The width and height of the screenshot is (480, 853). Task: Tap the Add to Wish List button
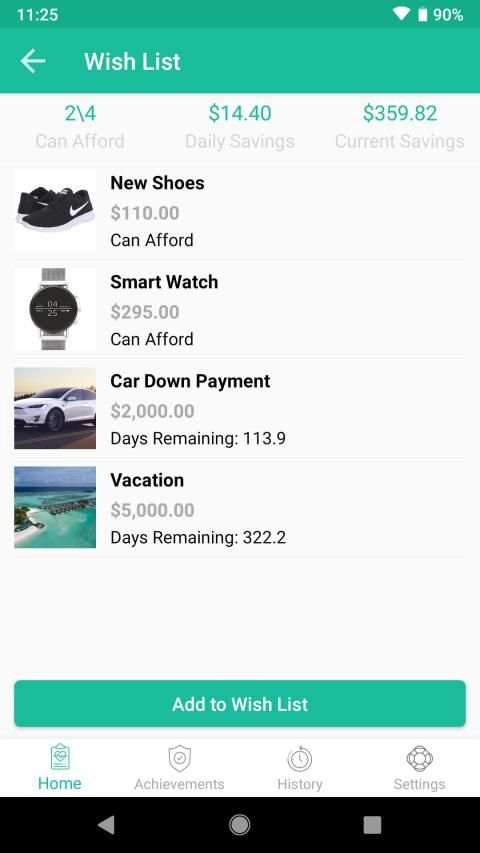[240, 704]
